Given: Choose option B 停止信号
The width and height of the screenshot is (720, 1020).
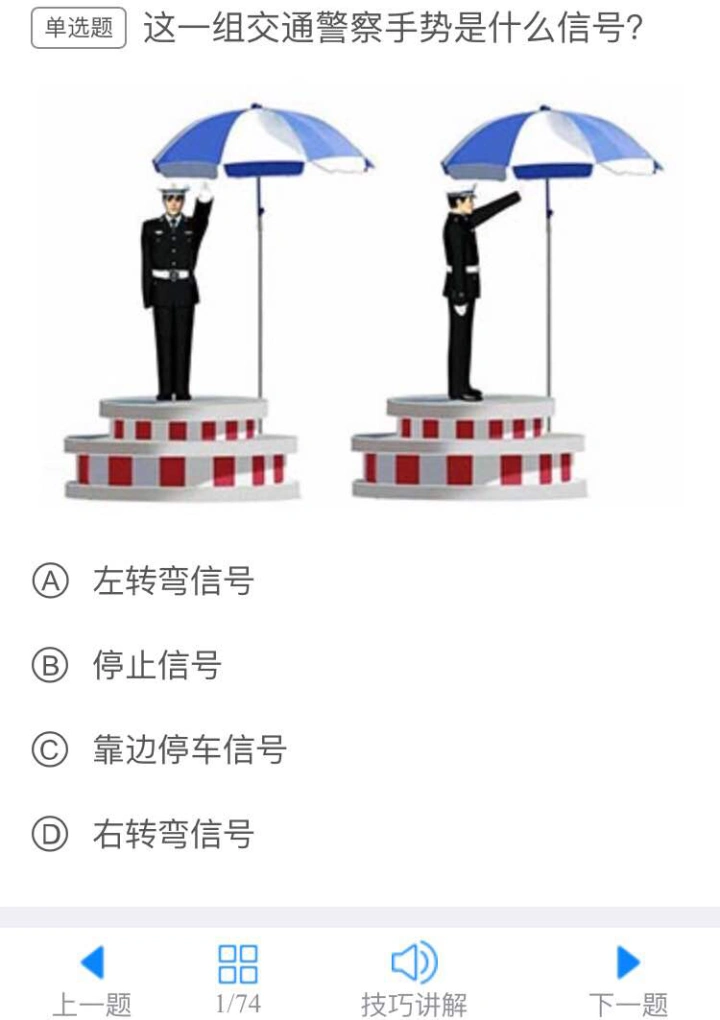Looking at the screenshot, I should point(128,665).
